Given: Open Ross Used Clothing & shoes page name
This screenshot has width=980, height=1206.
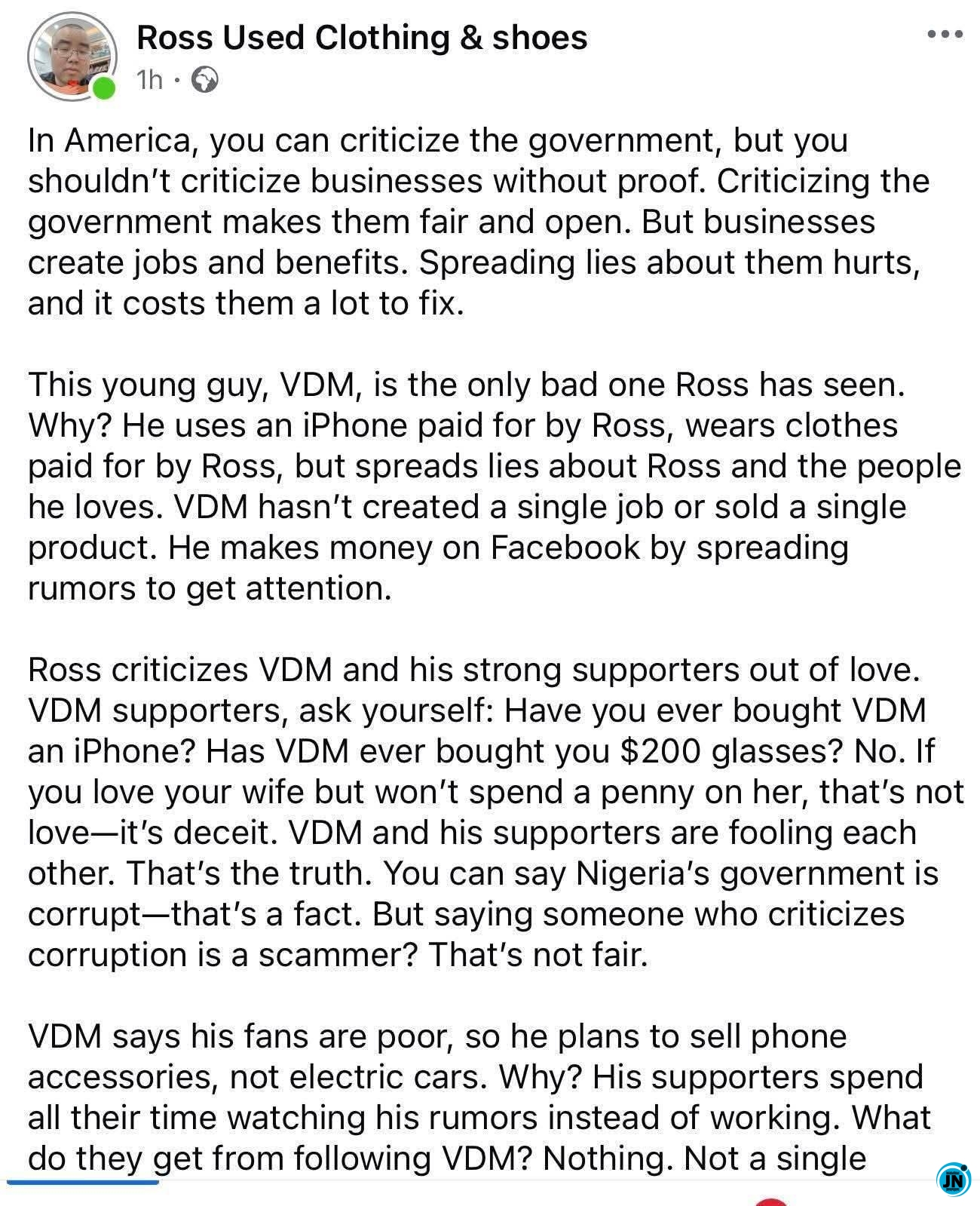Looking at the screenshot, I should point(362,38).
